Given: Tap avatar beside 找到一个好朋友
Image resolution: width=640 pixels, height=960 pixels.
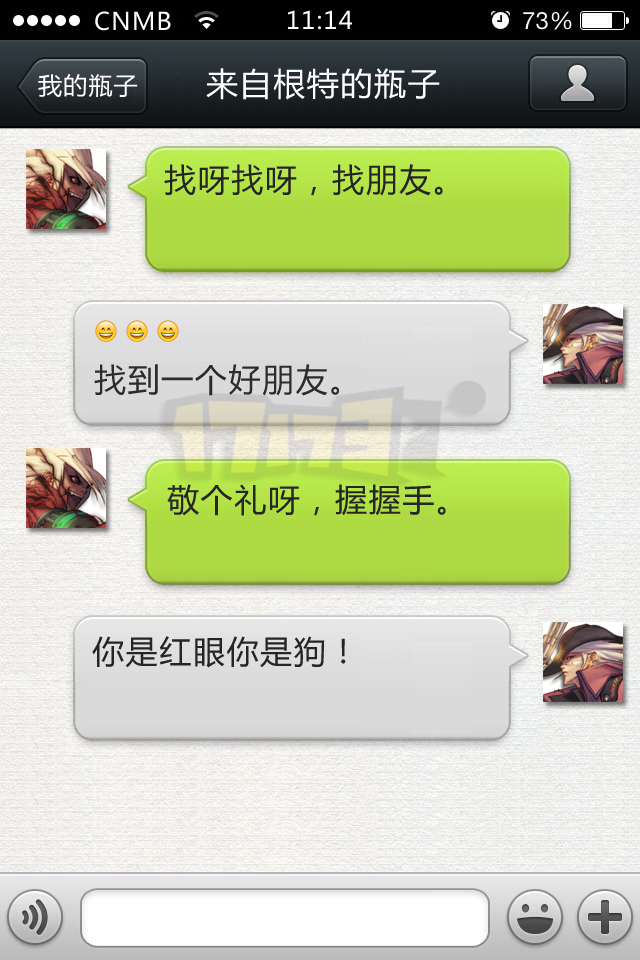Looking at the screenshot, I should click(x=582, y=345).
